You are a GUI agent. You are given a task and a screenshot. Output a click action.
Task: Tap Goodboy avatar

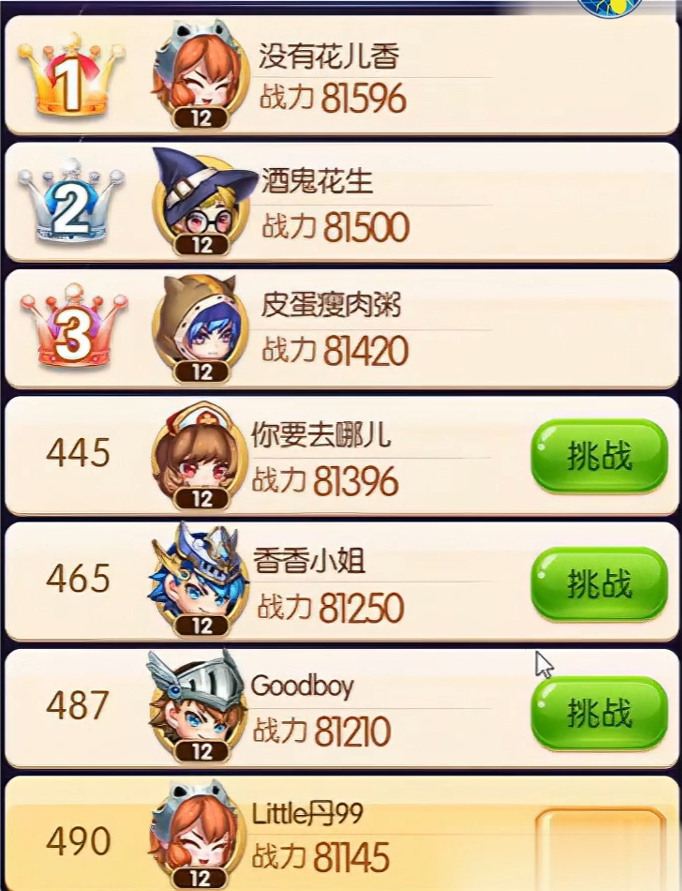[200, 706]
